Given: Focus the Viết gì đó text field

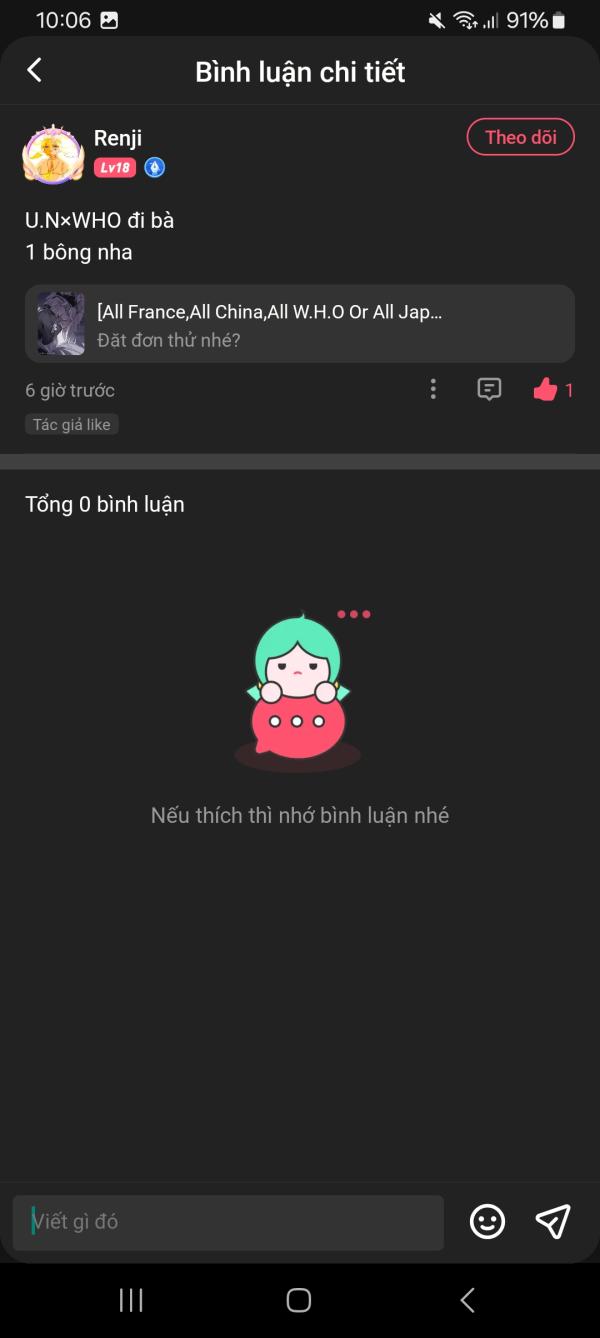Looking at the screenshot, I should 228,1222.
